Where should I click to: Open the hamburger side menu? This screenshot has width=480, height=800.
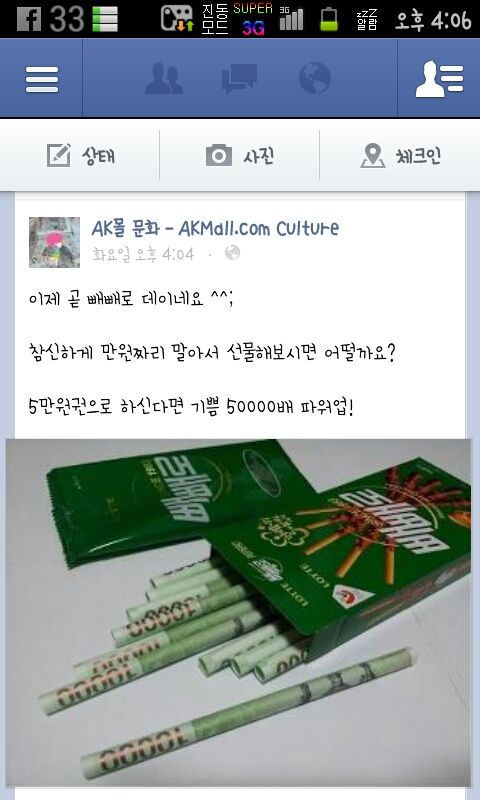41,79
